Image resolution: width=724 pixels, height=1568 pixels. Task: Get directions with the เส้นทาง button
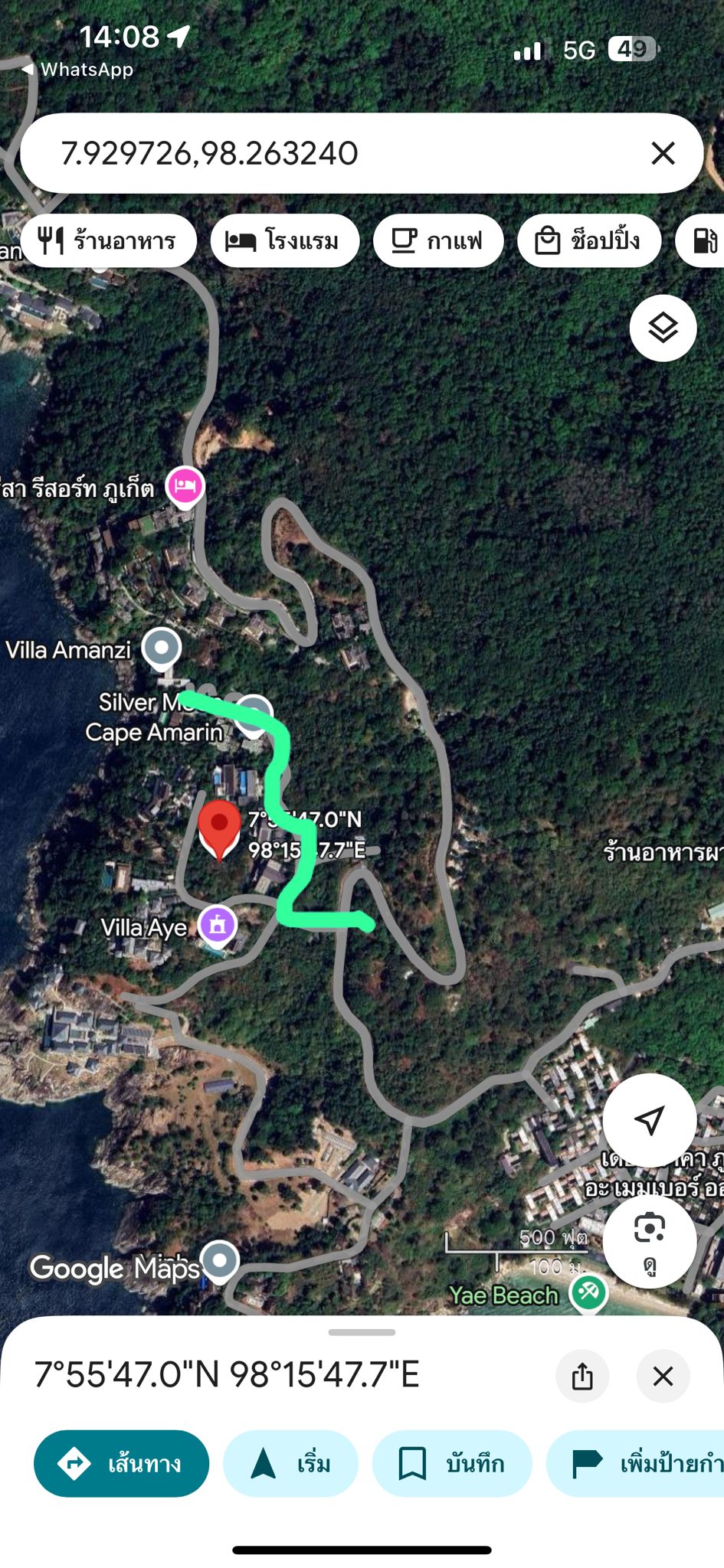click(121, 1463)
